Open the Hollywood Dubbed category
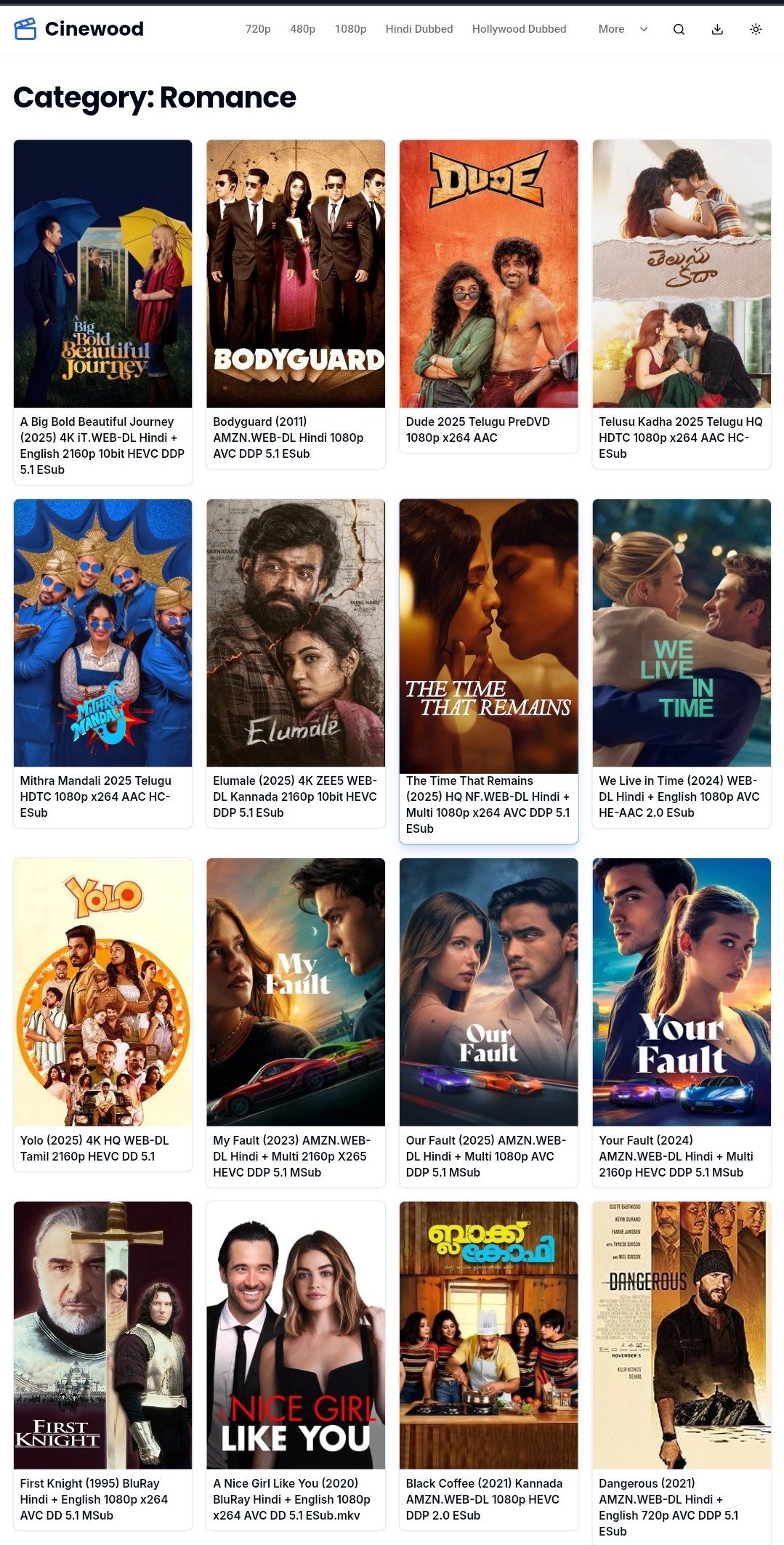The height and width of the screenshot is (1545, 784). (519, 30)
